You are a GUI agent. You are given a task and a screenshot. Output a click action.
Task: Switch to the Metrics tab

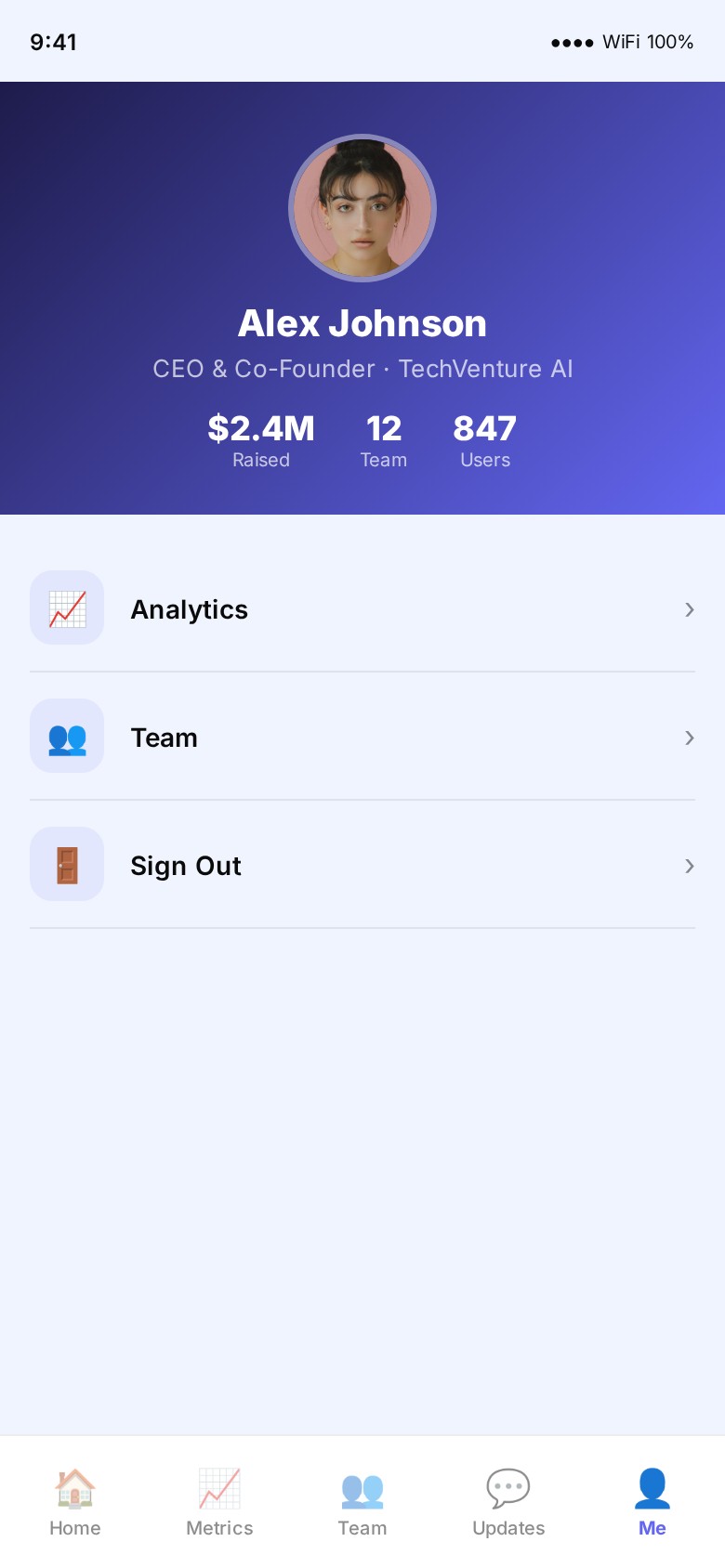click(219, 1503)
